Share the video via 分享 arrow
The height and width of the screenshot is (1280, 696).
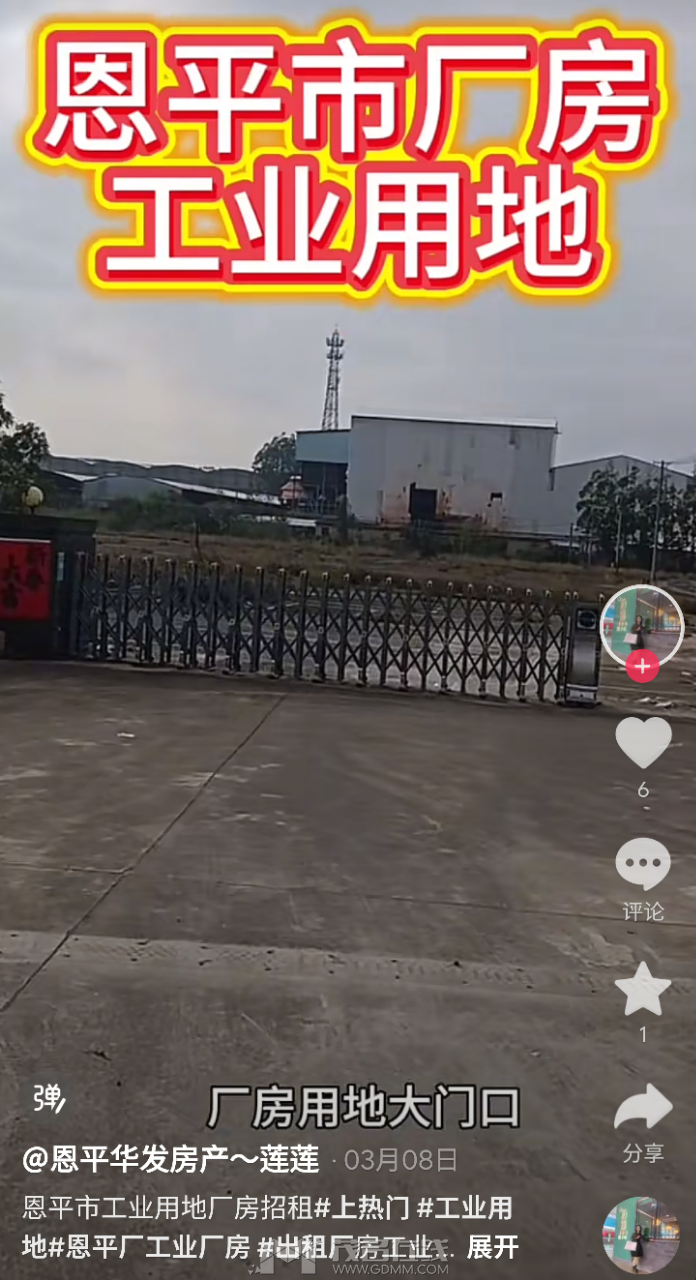tap(643, 1109)
